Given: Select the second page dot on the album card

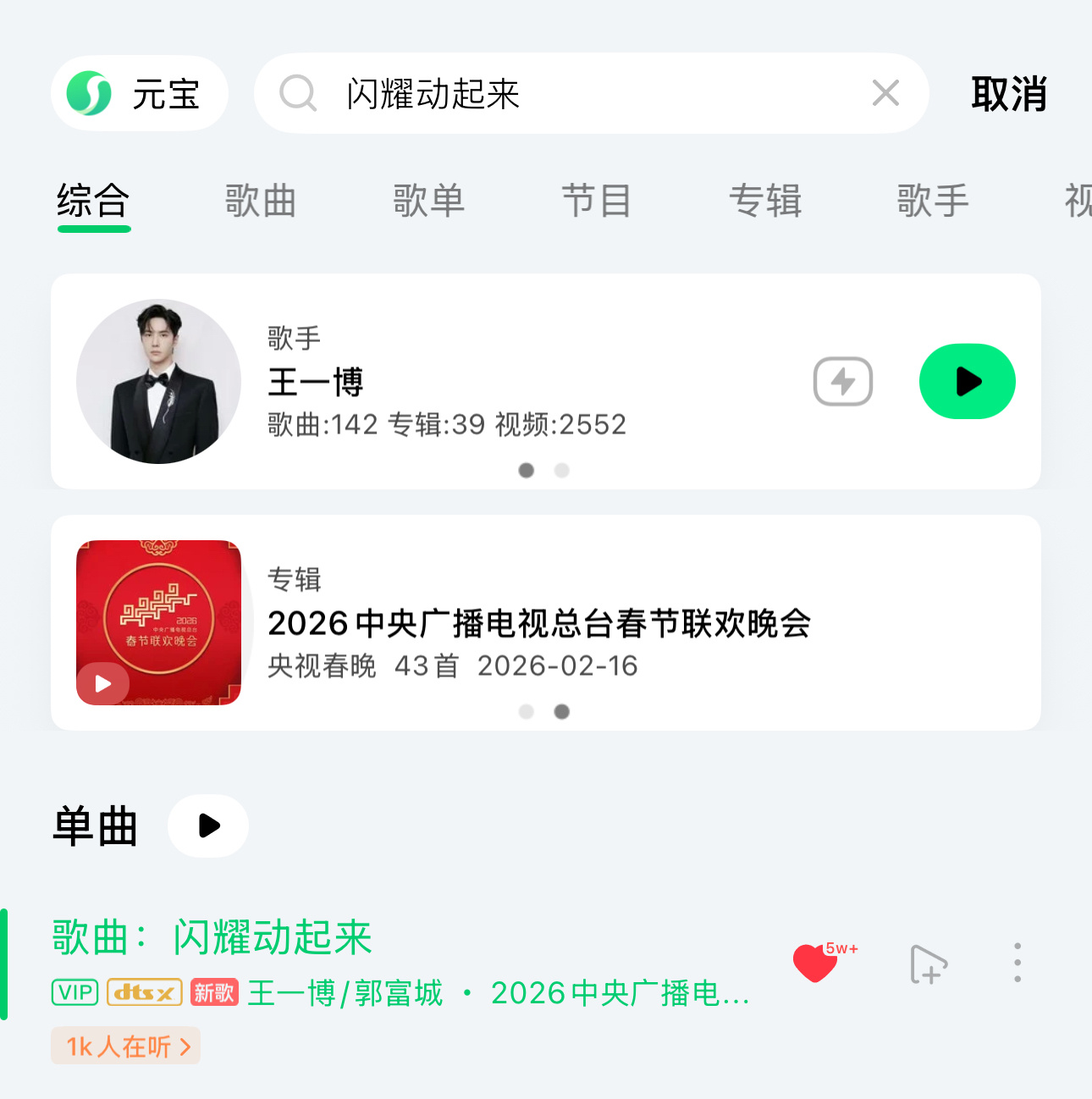Looking at the screenshot, I should [x=561, y=712].
